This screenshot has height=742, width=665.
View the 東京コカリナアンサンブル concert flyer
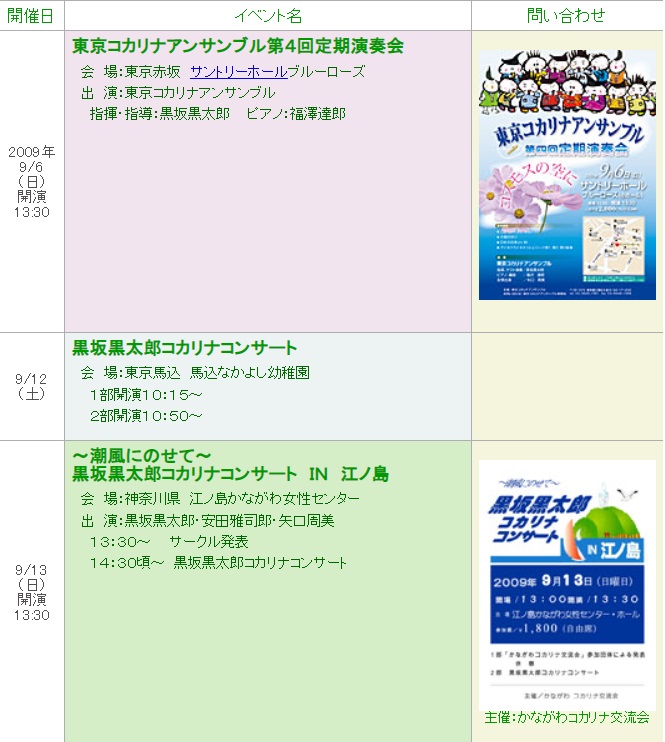click(x=566, y=175)
